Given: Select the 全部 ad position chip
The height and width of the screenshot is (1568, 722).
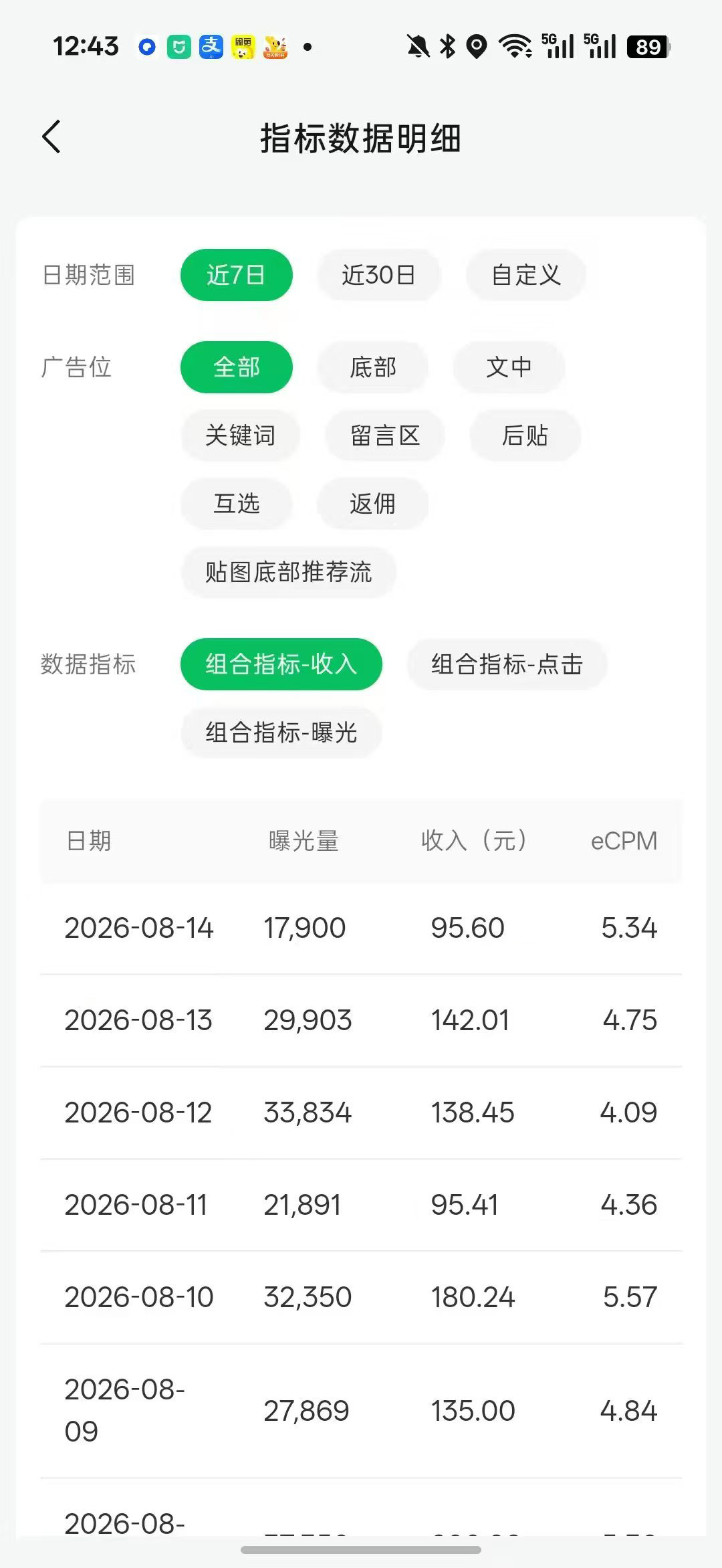Looking at the screenshot, I should point(237,367).
